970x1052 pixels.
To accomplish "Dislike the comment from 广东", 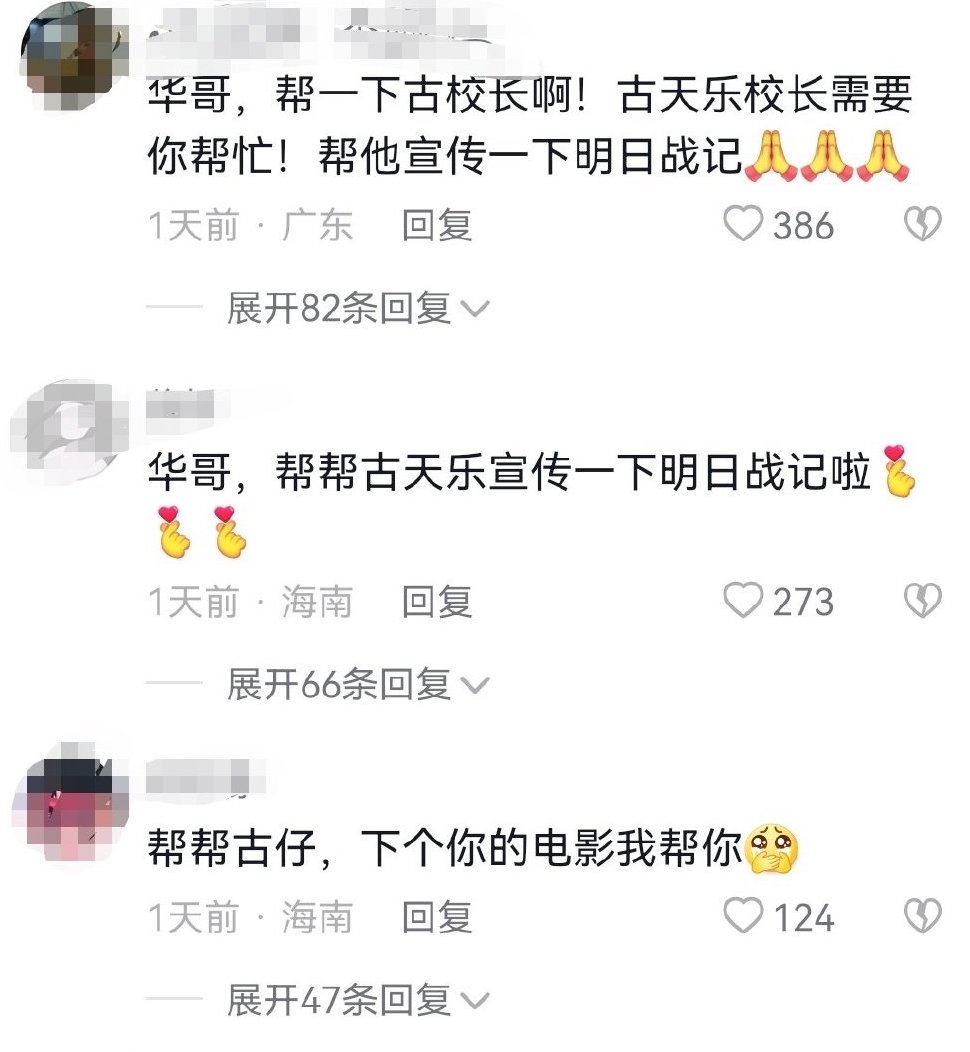I will click(922, 226).
